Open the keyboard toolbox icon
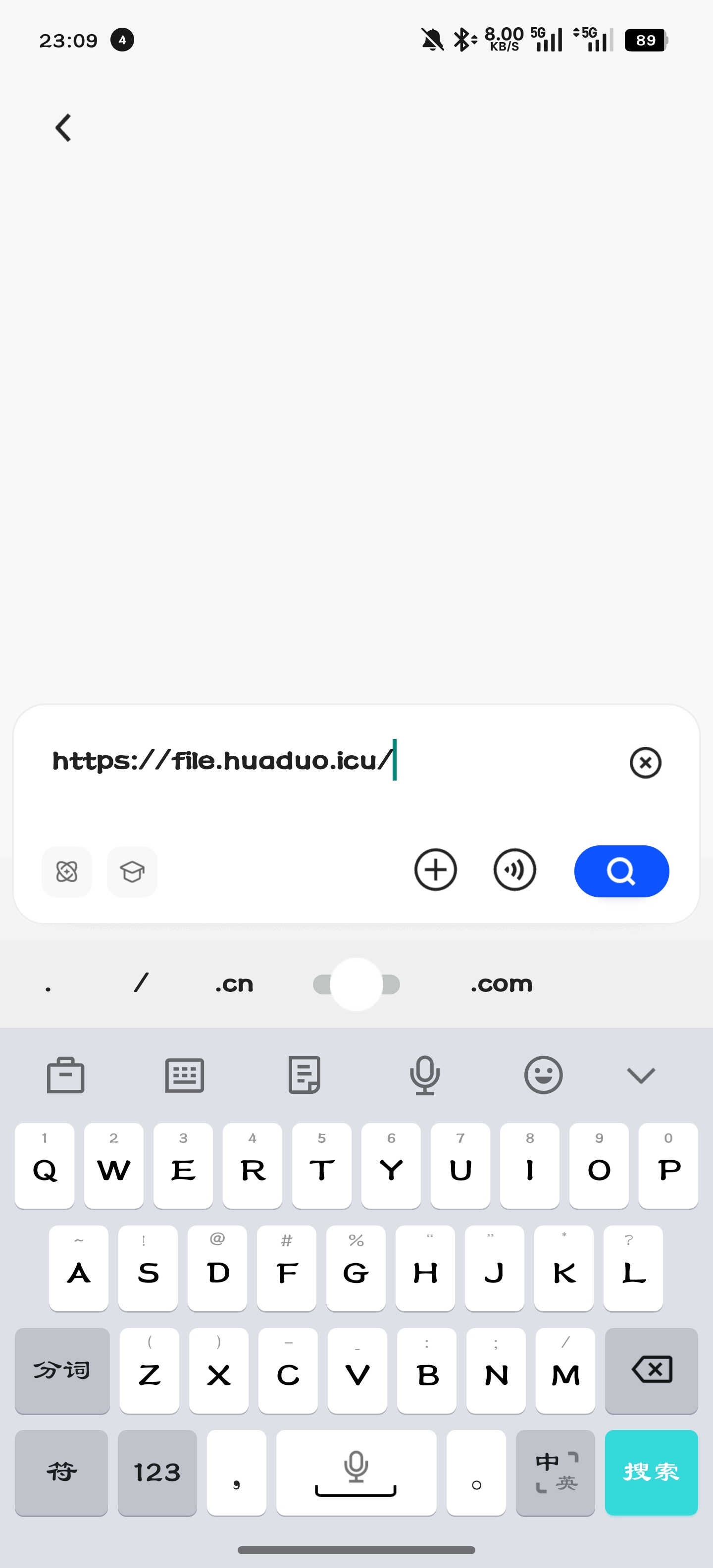Screen dimensions: 713x1568 66,1075
